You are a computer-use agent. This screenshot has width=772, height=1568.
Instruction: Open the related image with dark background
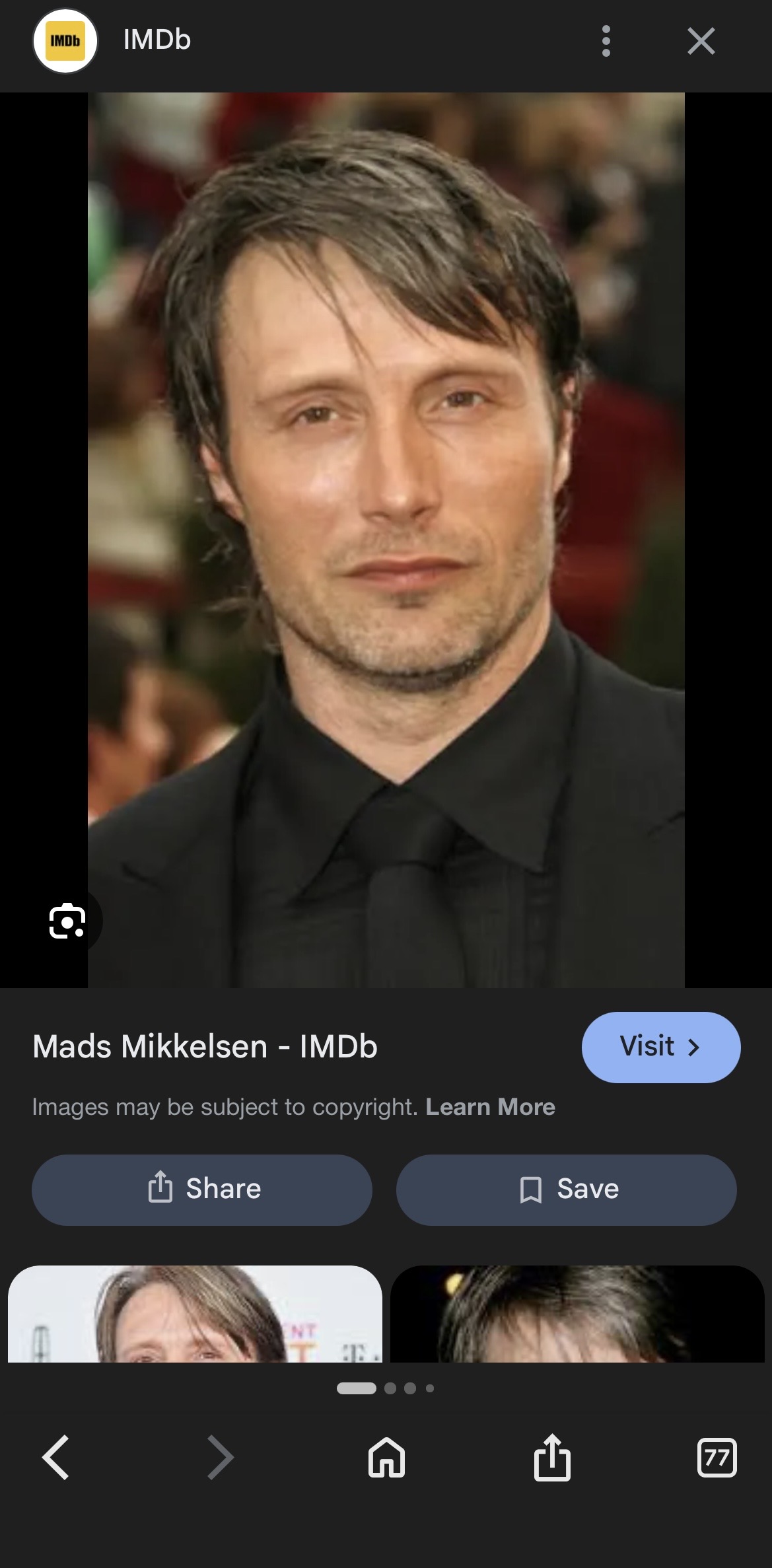coord(577,1314)
